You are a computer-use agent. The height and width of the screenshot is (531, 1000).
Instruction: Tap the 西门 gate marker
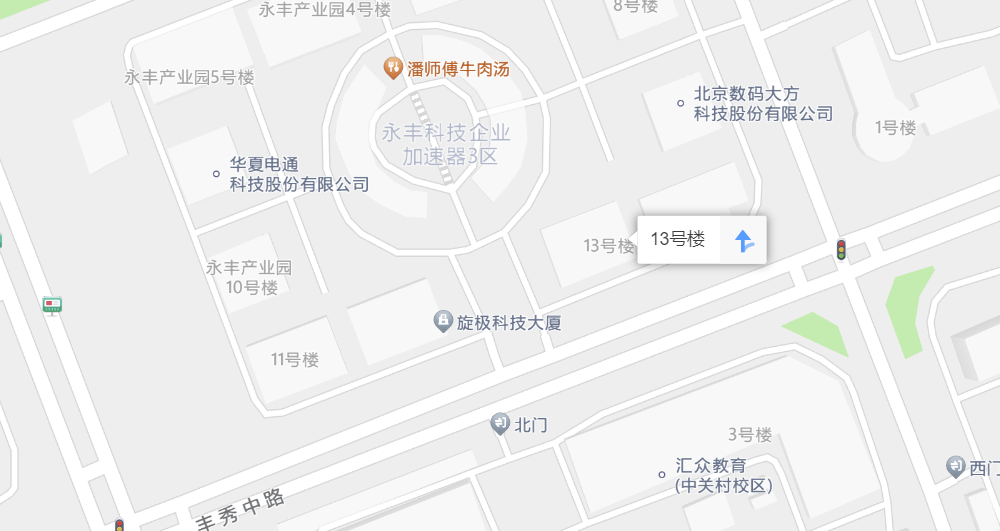(x=955, y=467)
